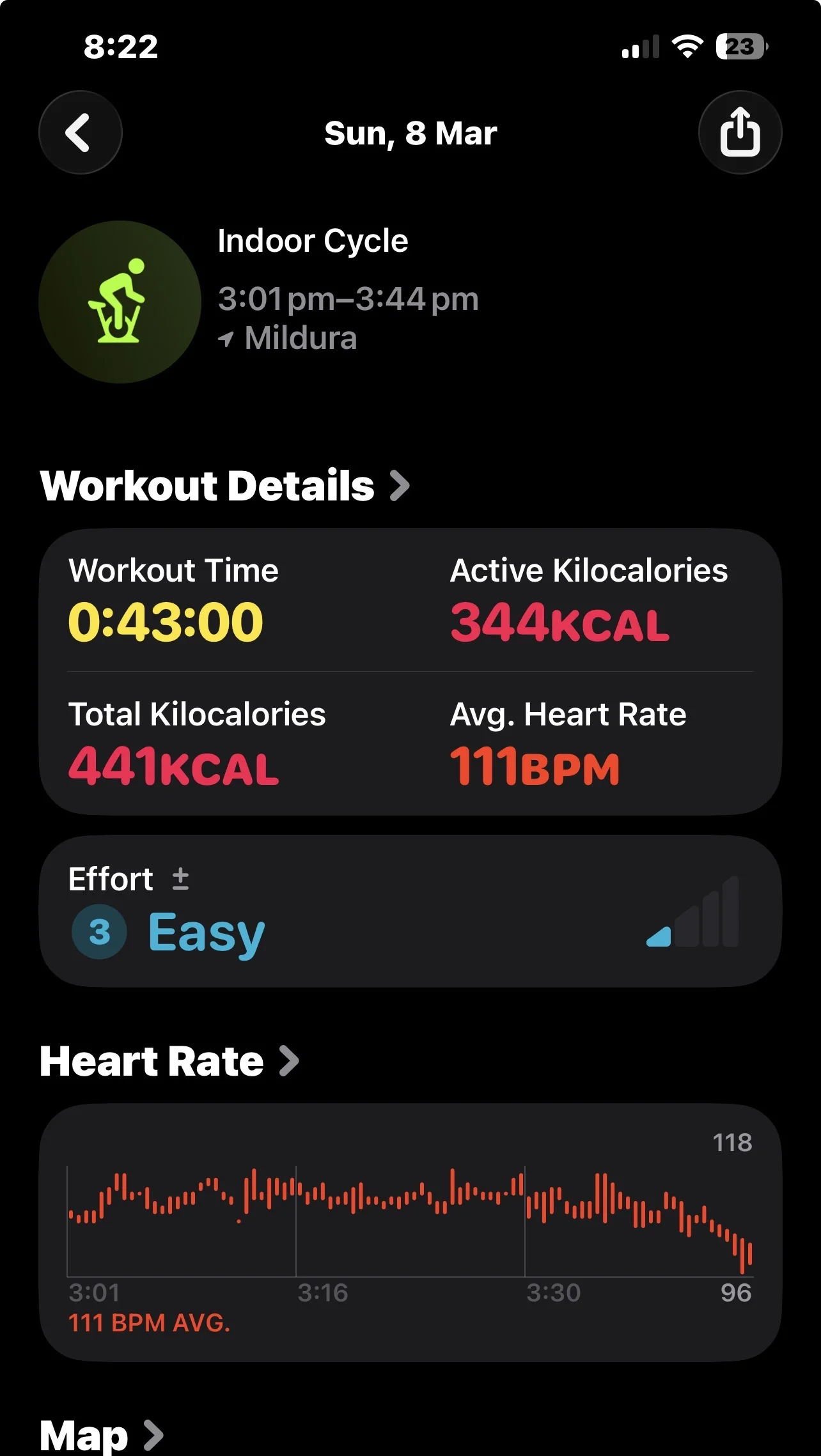
Task: Open the Map section
Action: pos(101,1435)
